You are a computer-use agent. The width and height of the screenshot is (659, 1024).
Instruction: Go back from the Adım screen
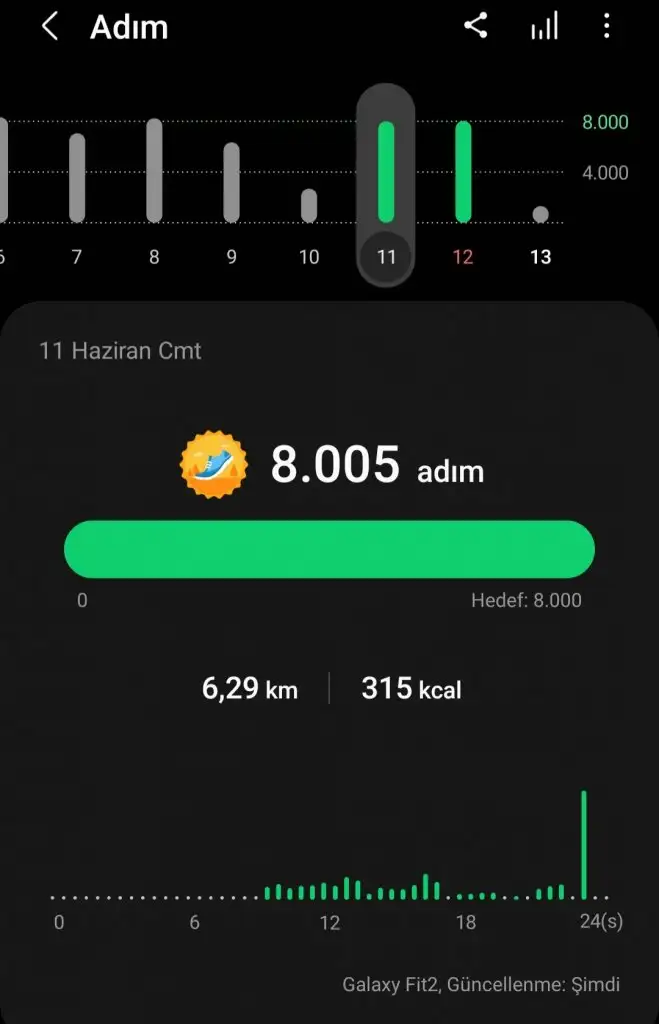pyautogui.click(x=49, y=27)
